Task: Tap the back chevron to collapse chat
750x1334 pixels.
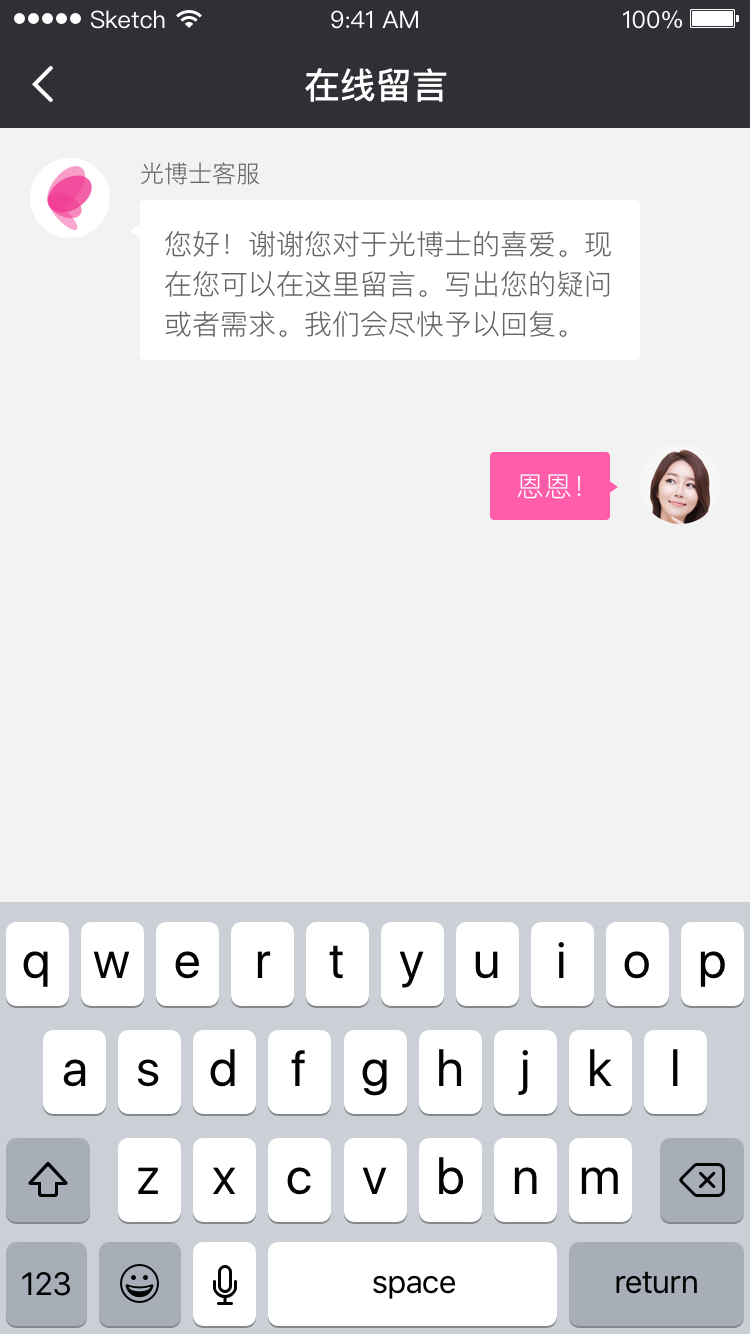Action: (42, 84)
